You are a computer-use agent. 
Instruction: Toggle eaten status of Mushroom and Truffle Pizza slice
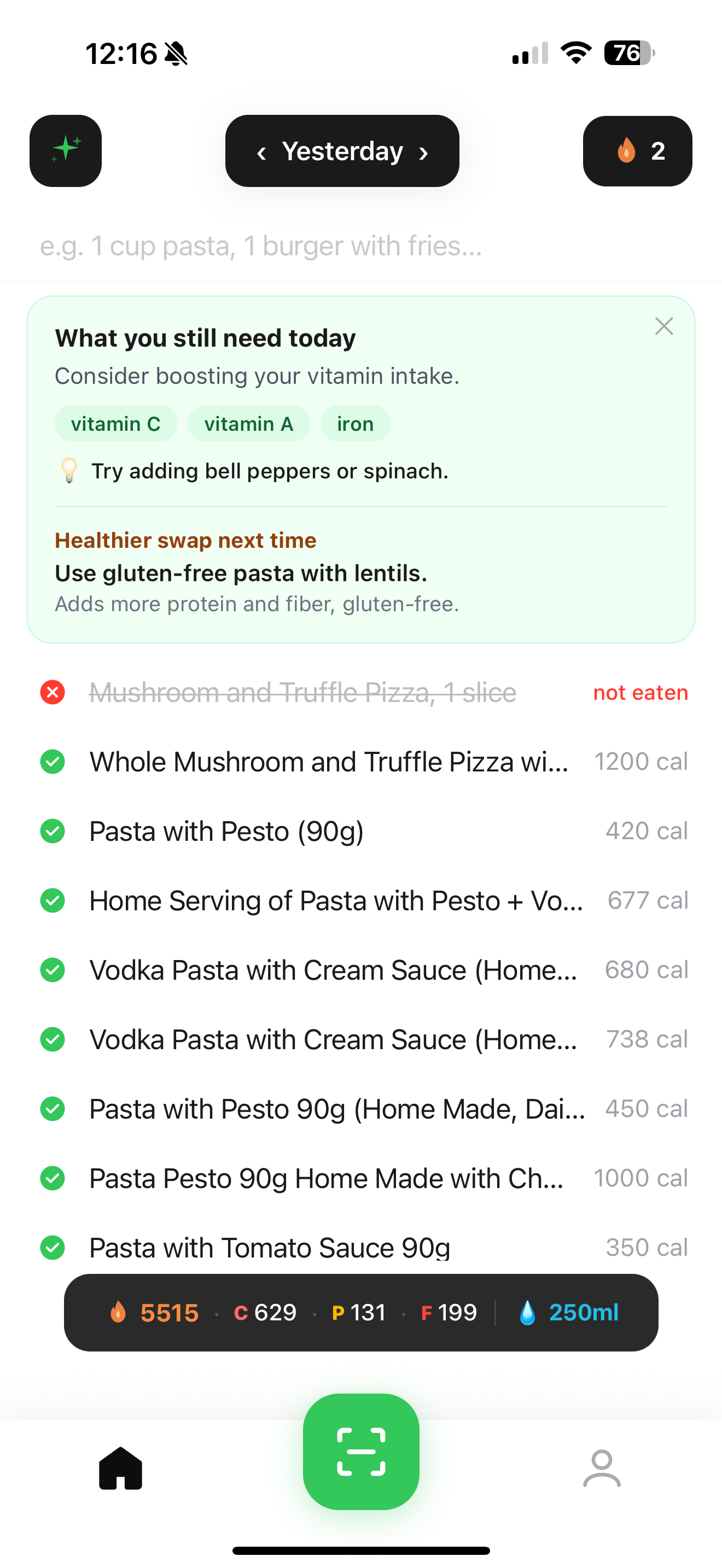(x=53, y=692)
